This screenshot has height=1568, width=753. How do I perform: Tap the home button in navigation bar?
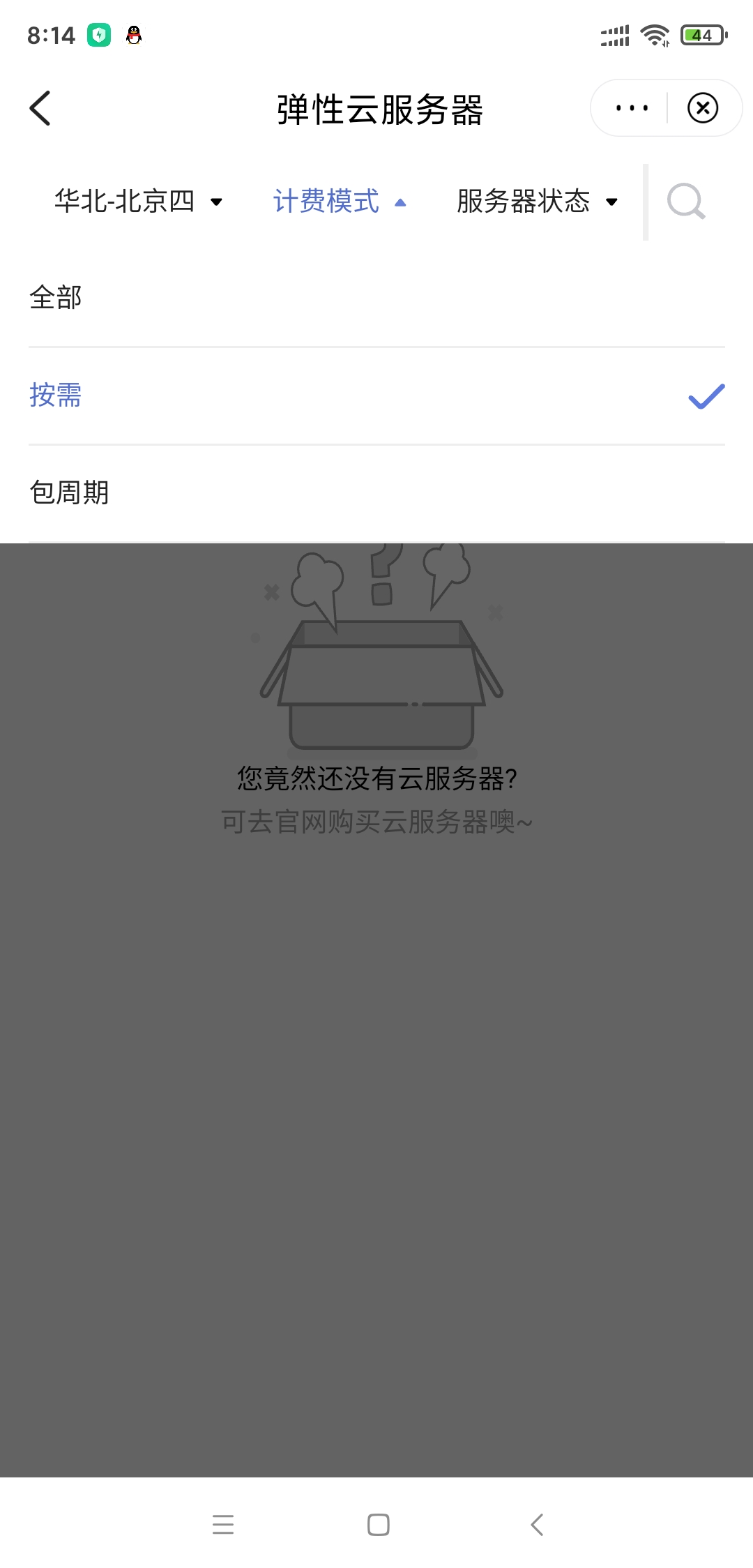click(x=376, y=1524)
